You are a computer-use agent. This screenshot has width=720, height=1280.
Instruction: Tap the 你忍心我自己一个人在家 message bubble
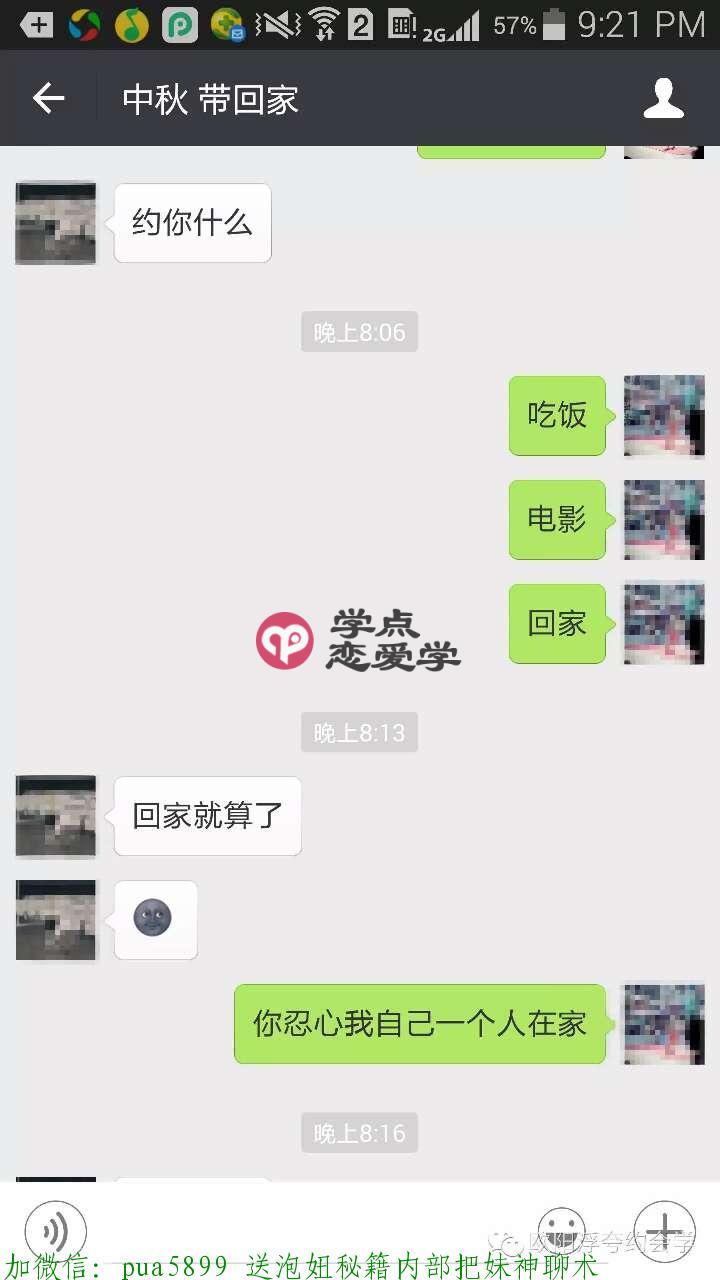[x=419, y=1024]
